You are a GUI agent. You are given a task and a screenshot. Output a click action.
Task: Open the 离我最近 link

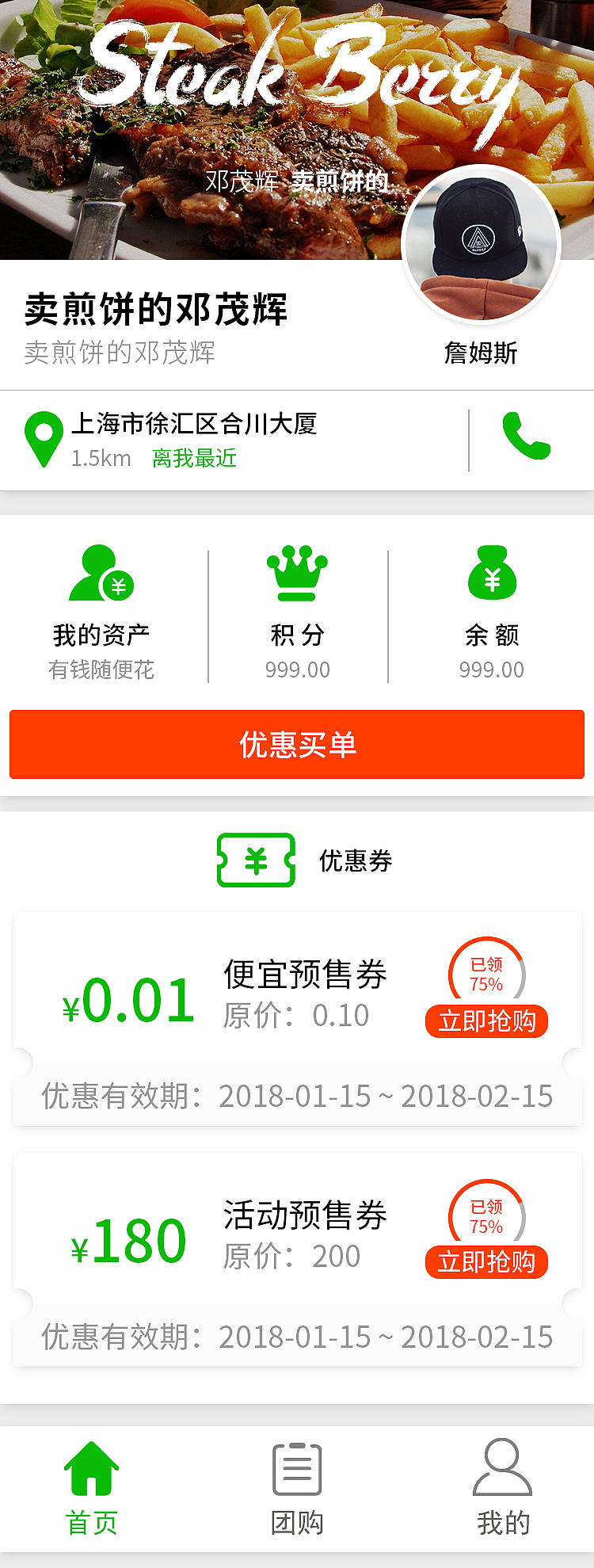click(x=194, y=458)
